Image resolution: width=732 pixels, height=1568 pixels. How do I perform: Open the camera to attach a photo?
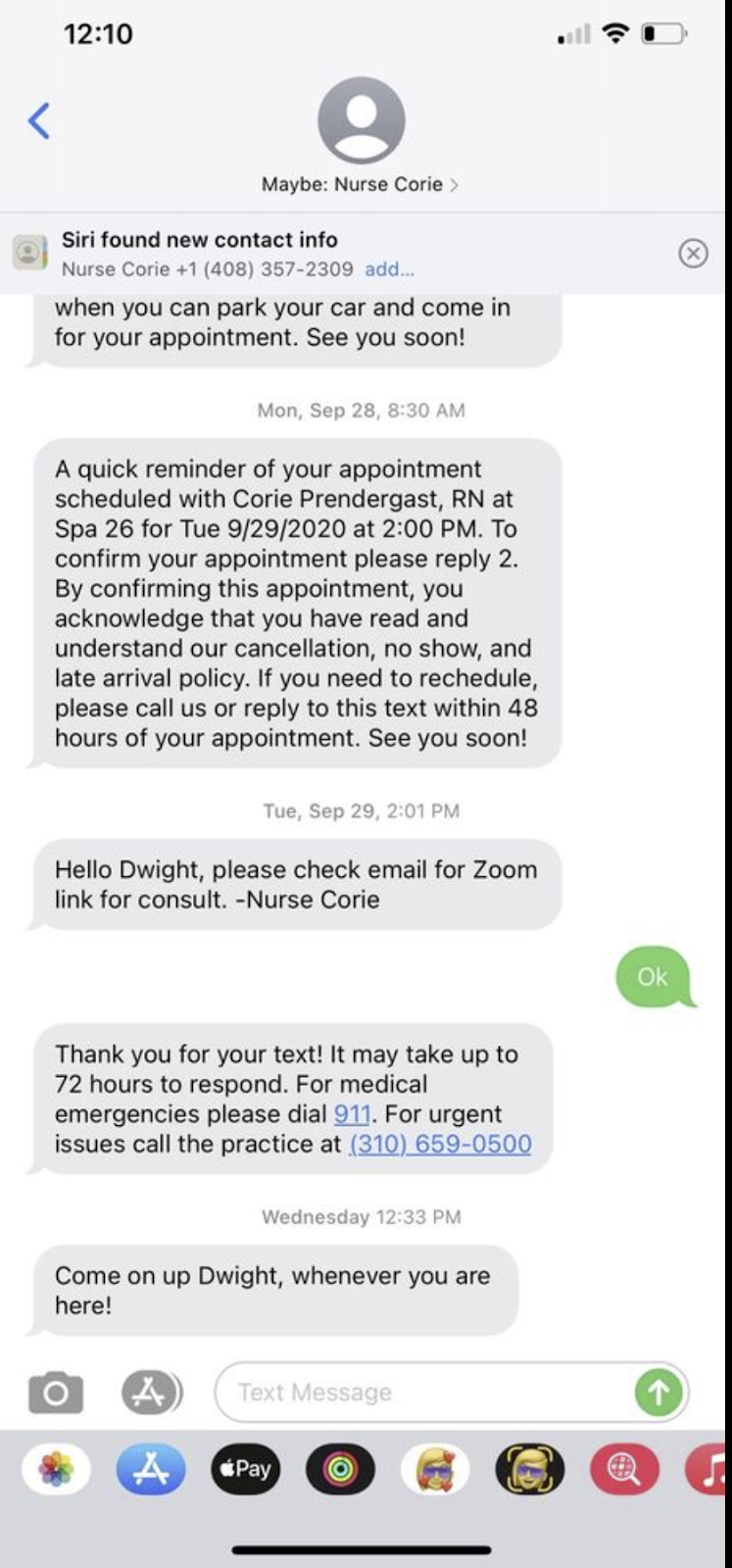(x=56, y=1393)
